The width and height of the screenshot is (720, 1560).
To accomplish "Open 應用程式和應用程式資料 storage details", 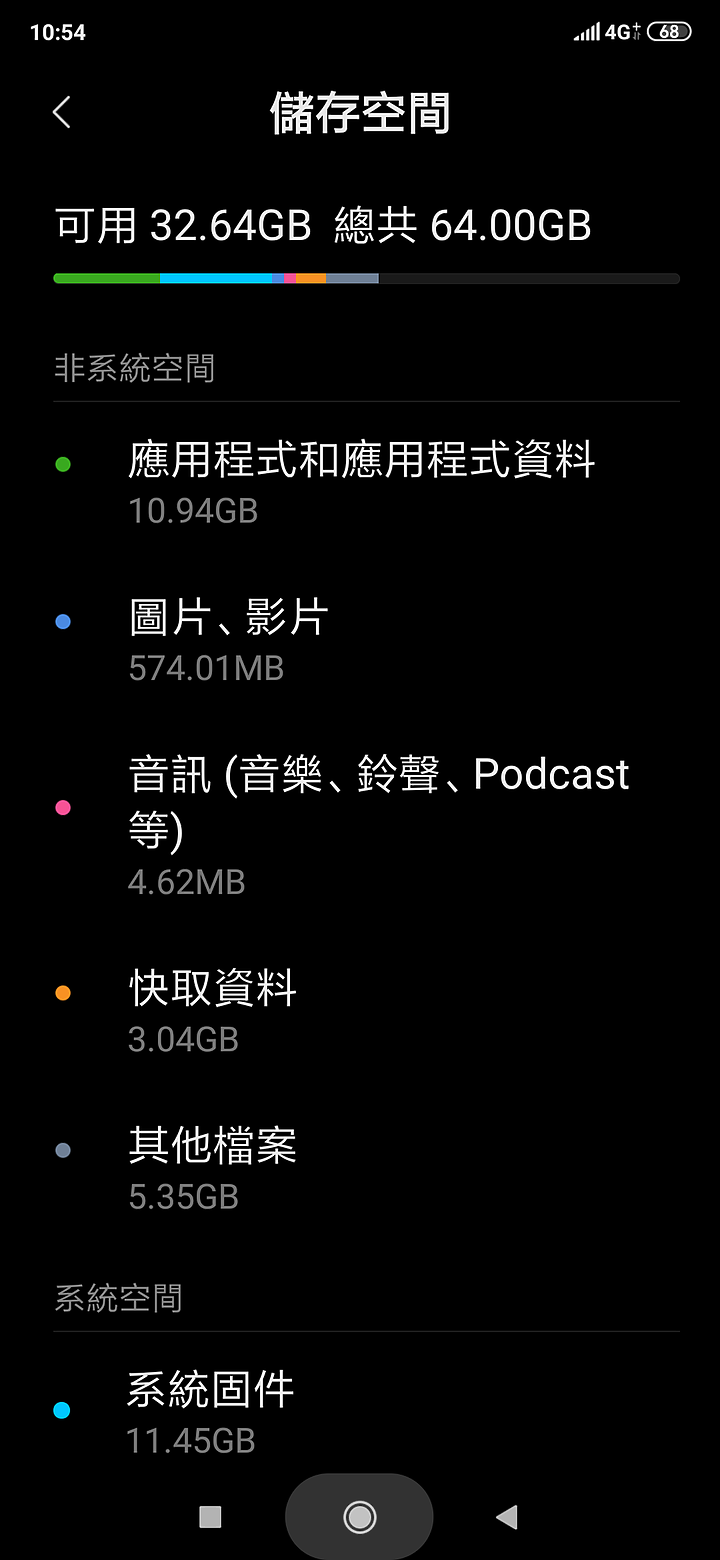I will click(x=360, y=484).
